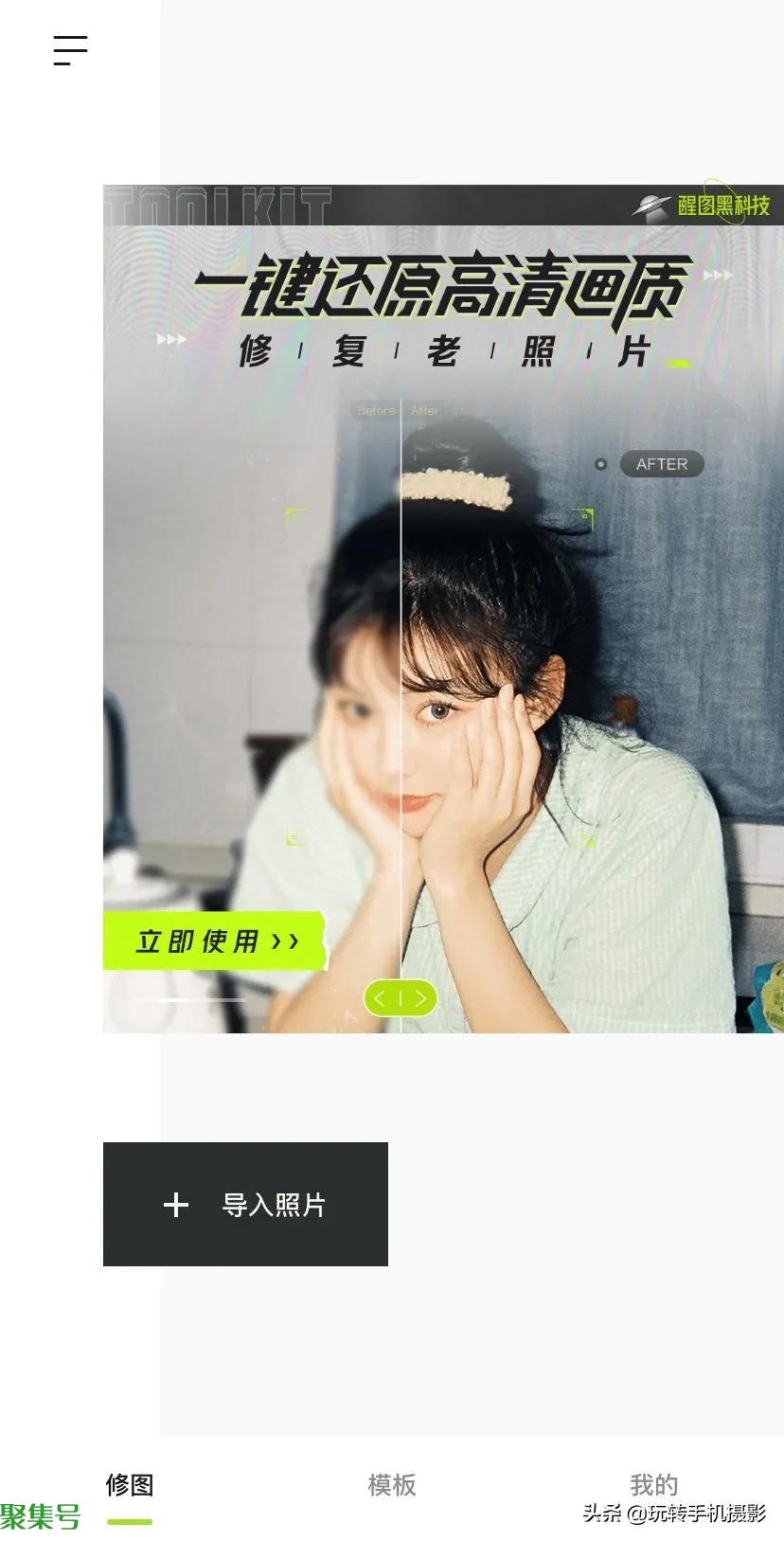Open the old photo restoration banner
784x1541 pixels.
[442, 608]
